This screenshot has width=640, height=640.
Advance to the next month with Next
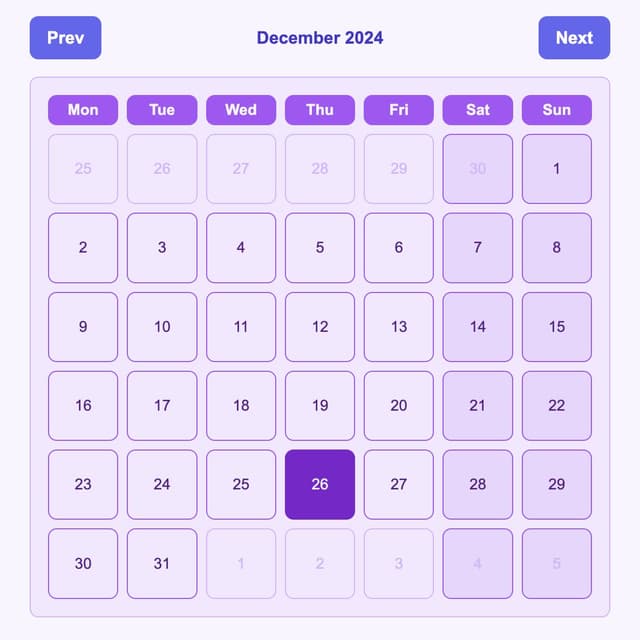coord(574,38)
